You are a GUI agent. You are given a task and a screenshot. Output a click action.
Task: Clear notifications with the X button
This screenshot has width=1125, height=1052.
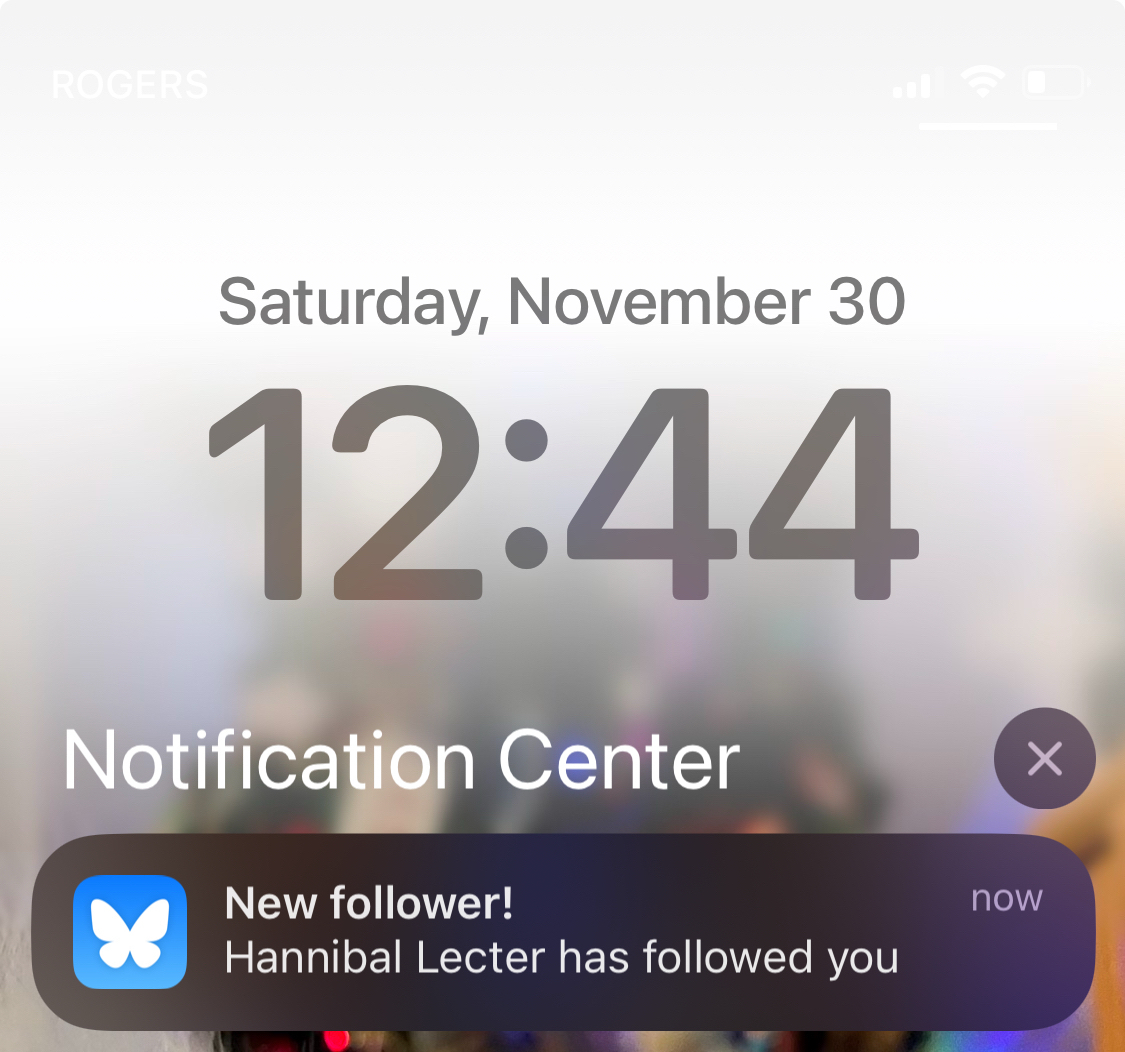click(1044, 759)
